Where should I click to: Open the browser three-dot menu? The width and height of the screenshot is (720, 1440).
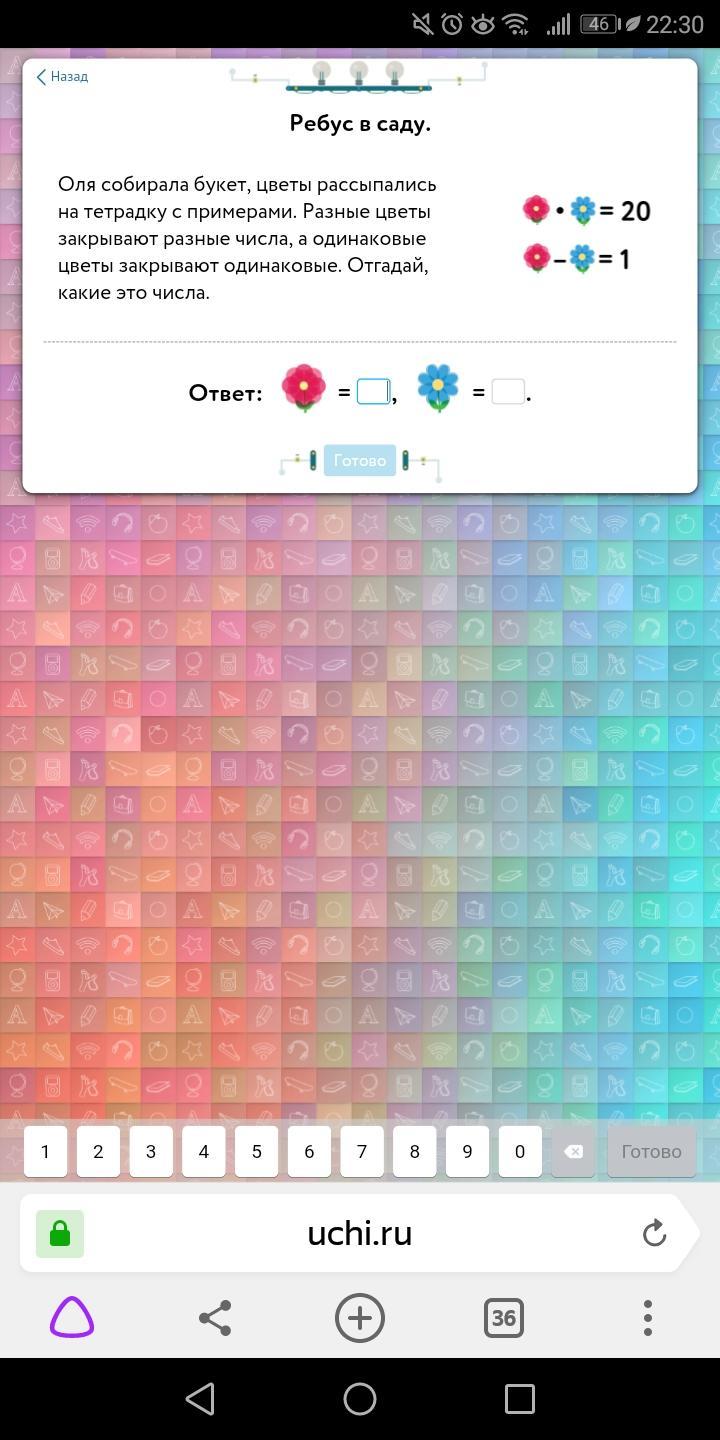(x=647, y=1318)
